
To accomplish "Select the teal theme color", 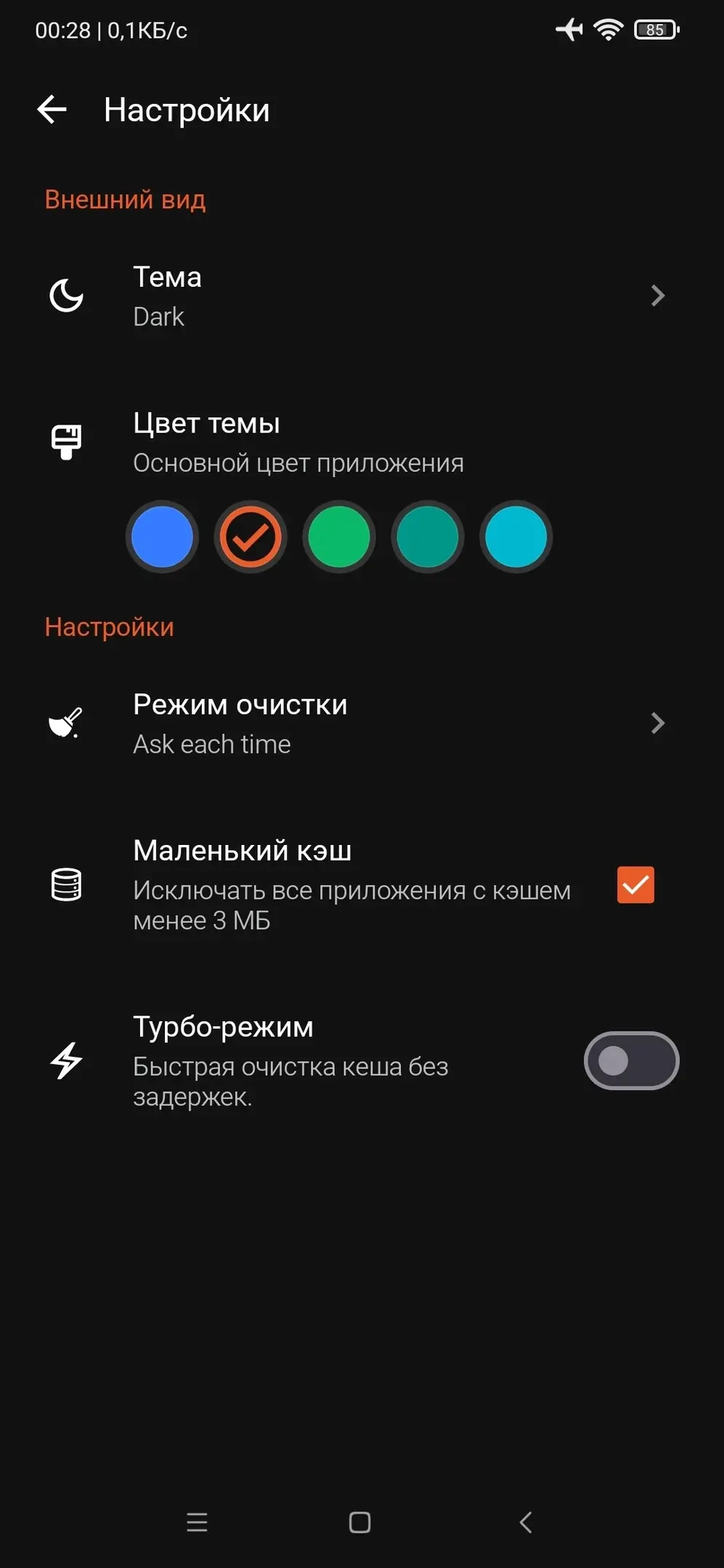I will 428,537.
